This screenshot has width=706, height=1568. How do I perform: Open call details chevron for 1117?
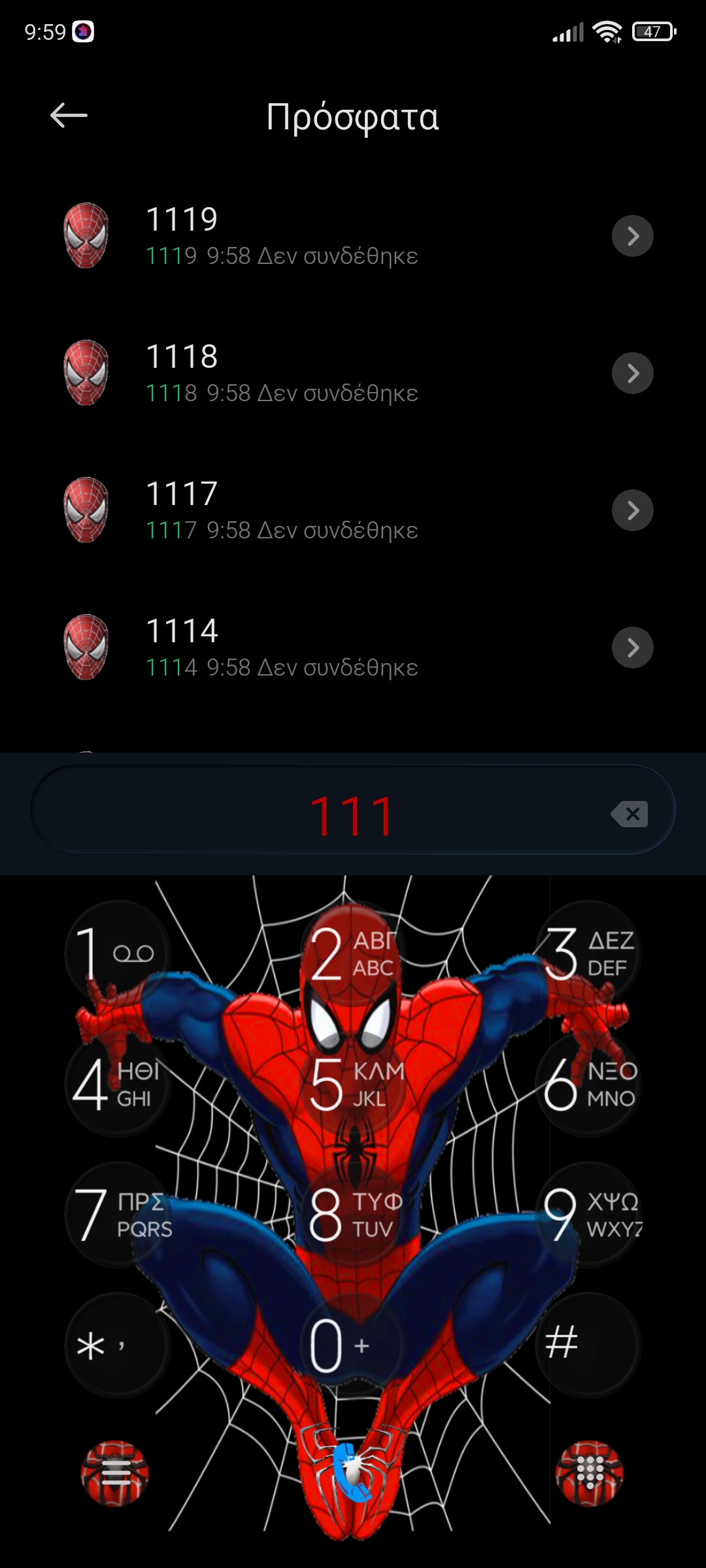pyautogui.click(x=632, y=510)
